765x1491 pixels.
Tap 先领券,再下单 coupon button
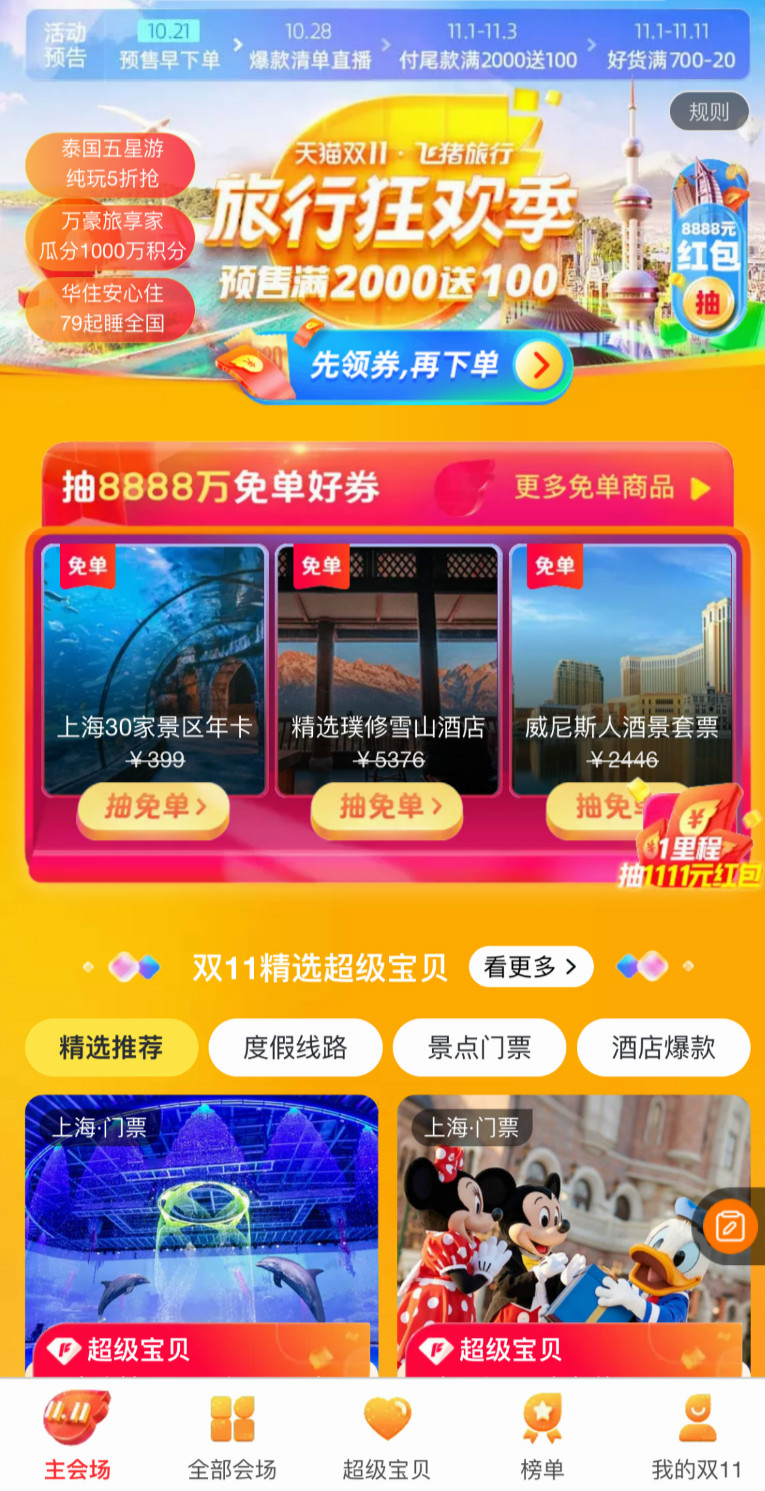point(430,366)
